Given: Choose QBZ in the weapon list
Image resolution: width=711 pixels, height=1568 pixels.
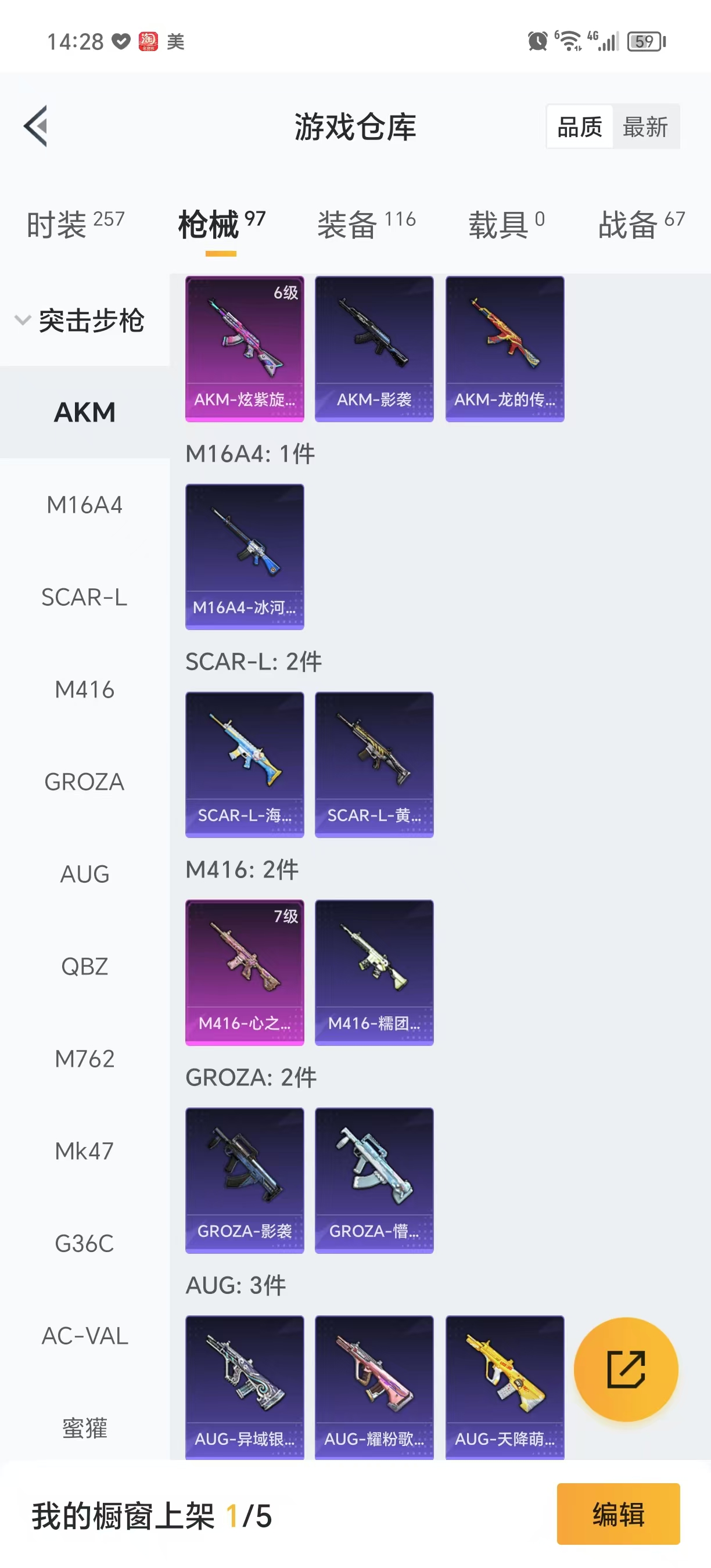Looking at the screenshot, I should point(85,966).
